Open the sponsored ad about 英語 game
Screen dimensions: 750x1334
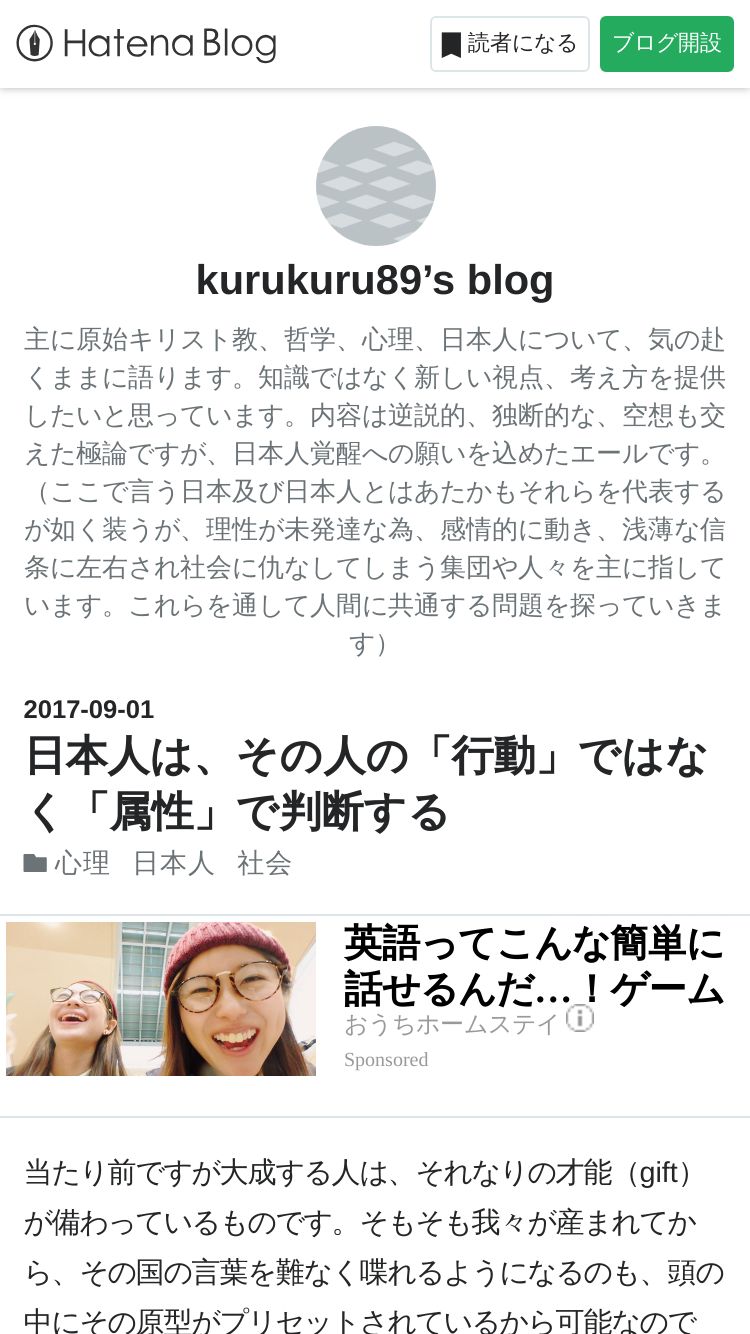[532, 966]
